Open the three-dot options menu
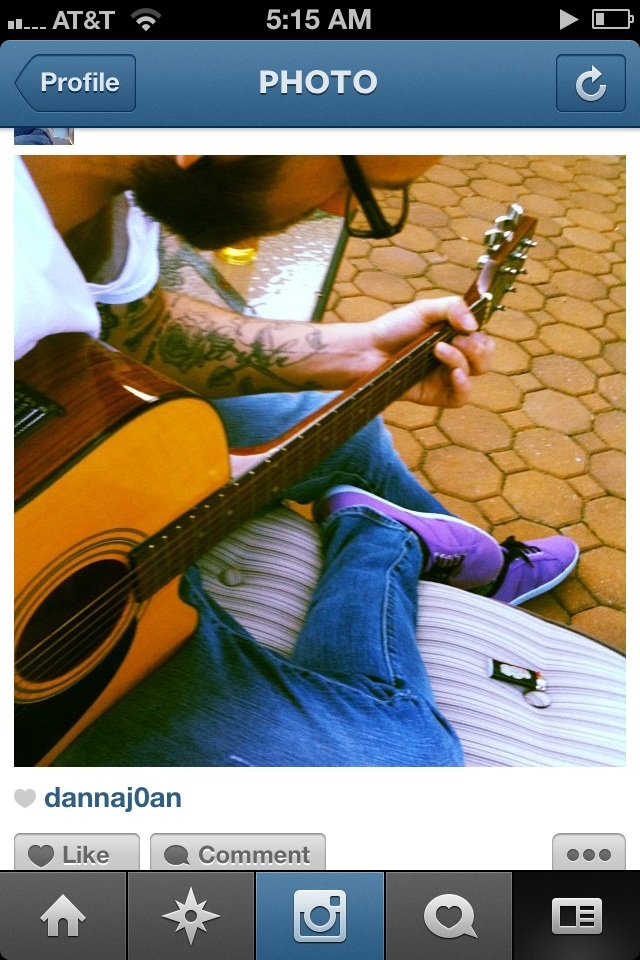640x960 pixels. (x=588, y=854)
